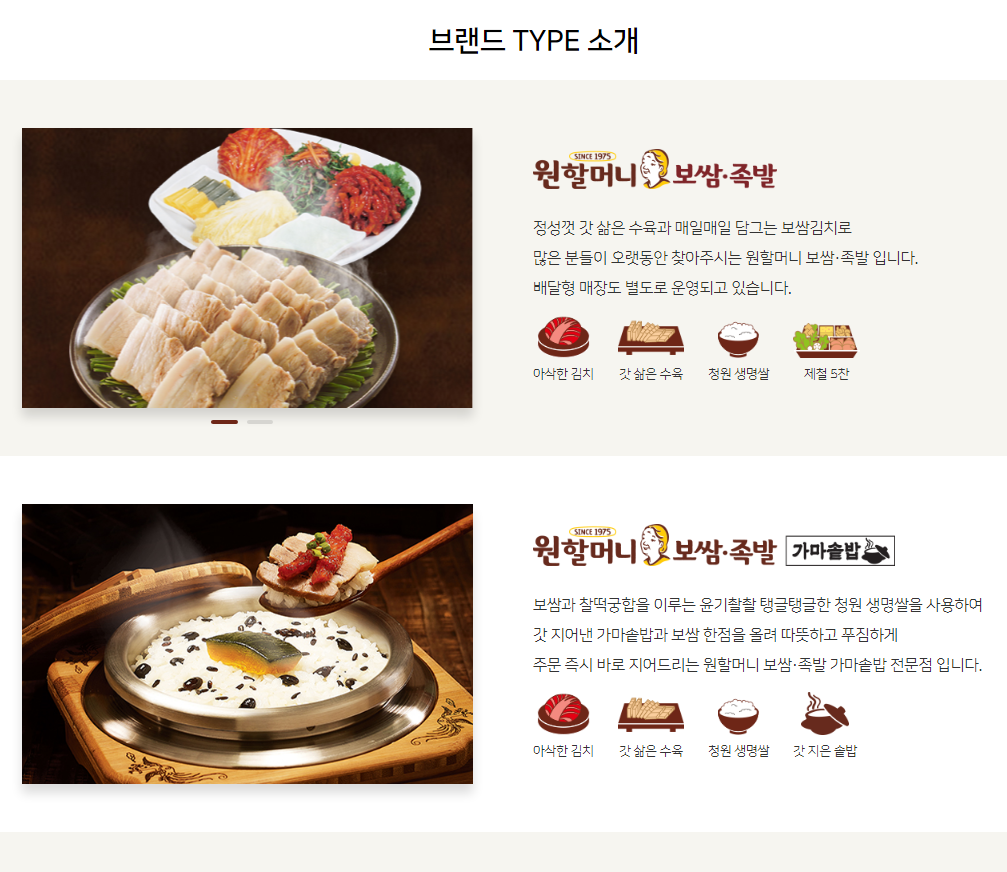Switch to the second slide indicator
Image resolution: width=1007 pixels, height=872 pixels.
(x=260, y=422)
